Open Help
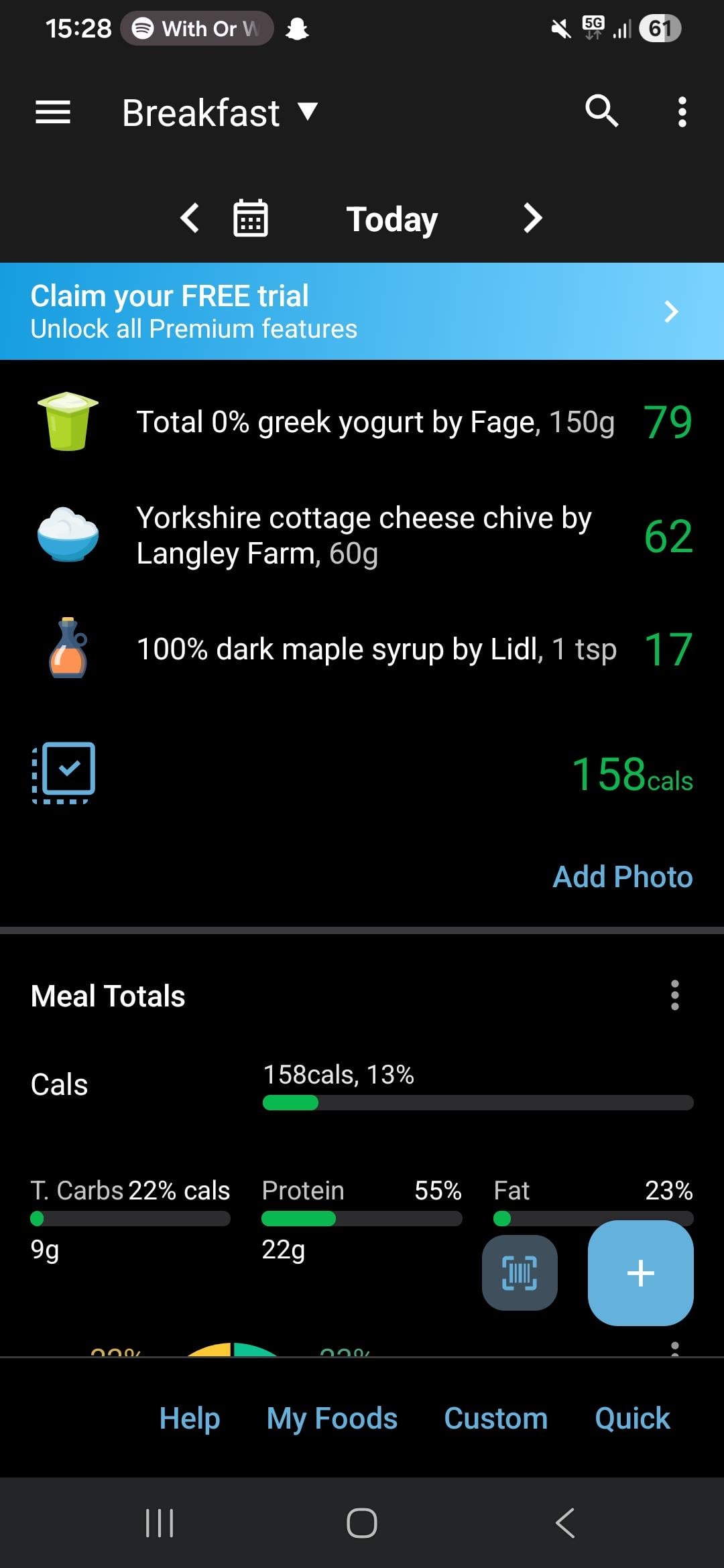This screenshot has width=724, height=1568. coord(190,1419)
